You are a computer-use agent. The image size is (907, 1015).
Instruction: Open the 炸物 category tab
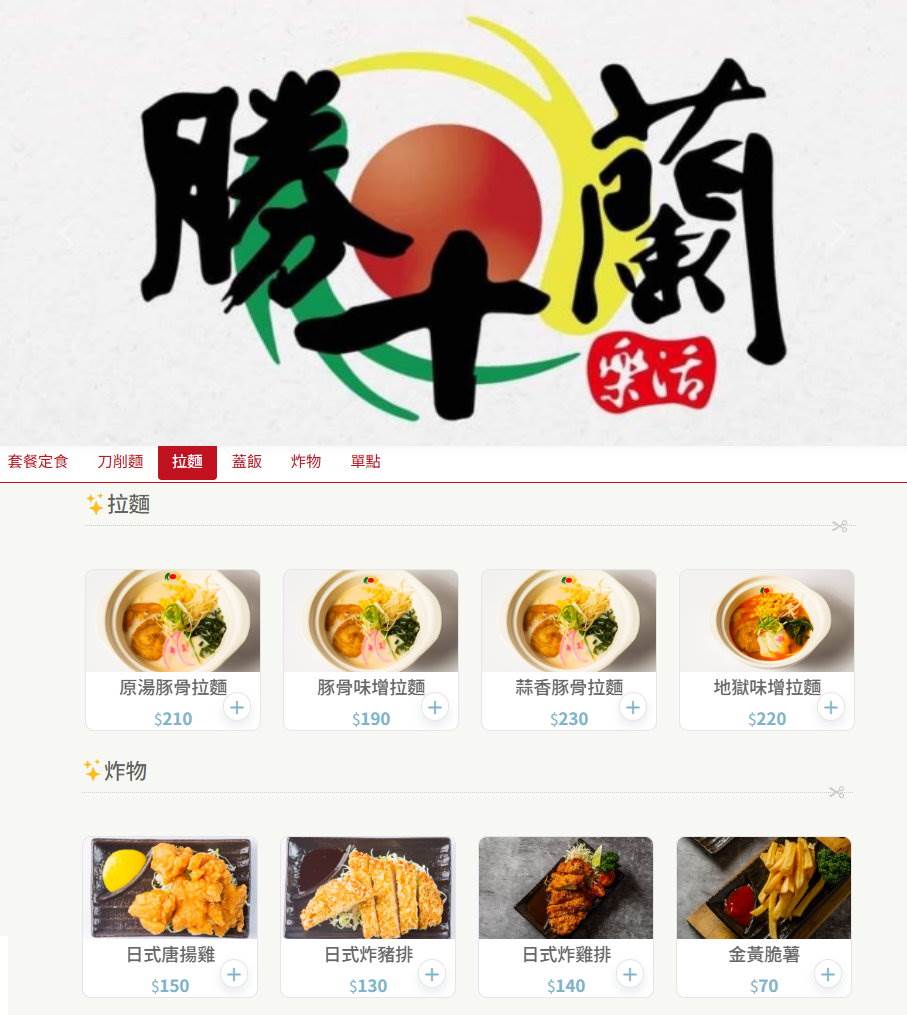(306, 462)
